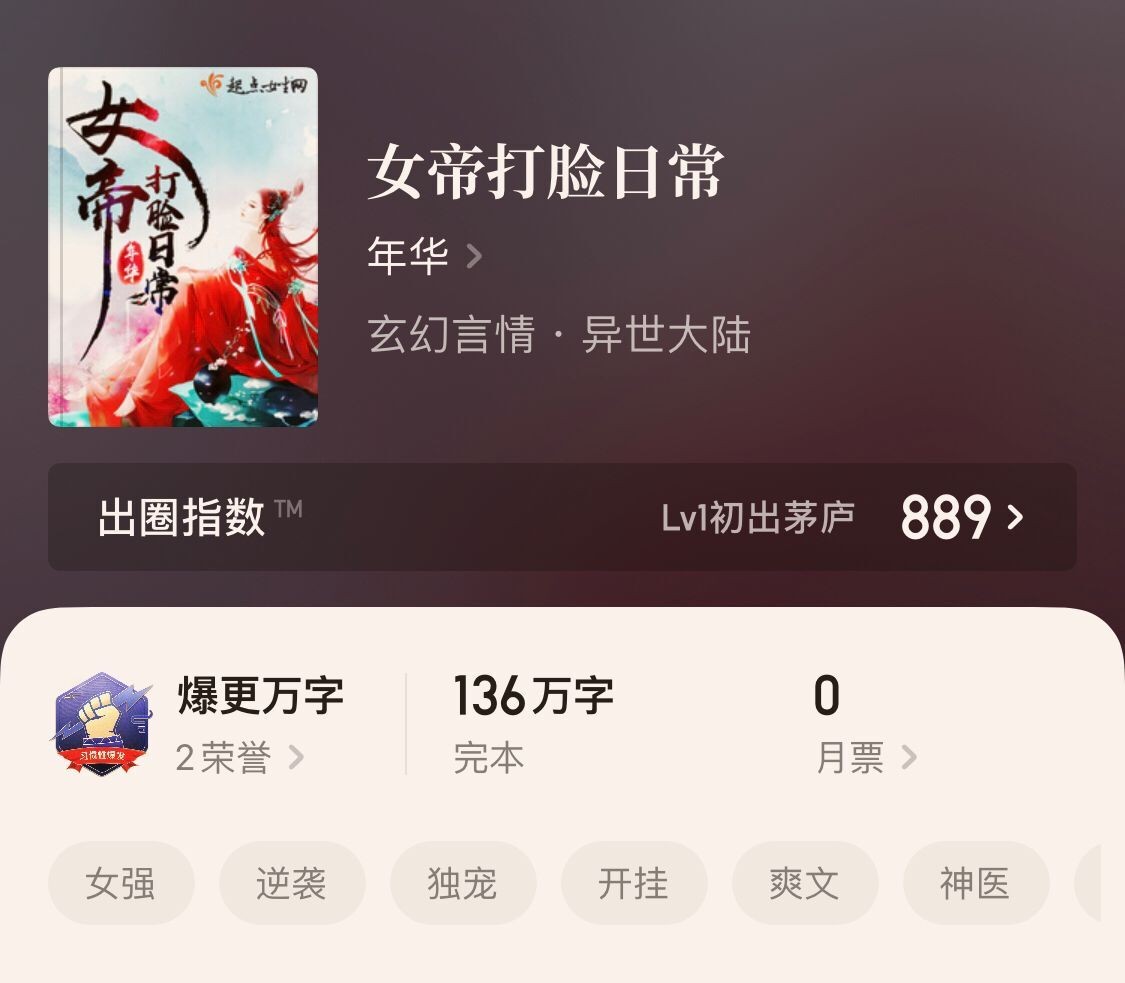Open the 独宠 tag
This screenshot has height=983, width=1125.
[463, 883]
